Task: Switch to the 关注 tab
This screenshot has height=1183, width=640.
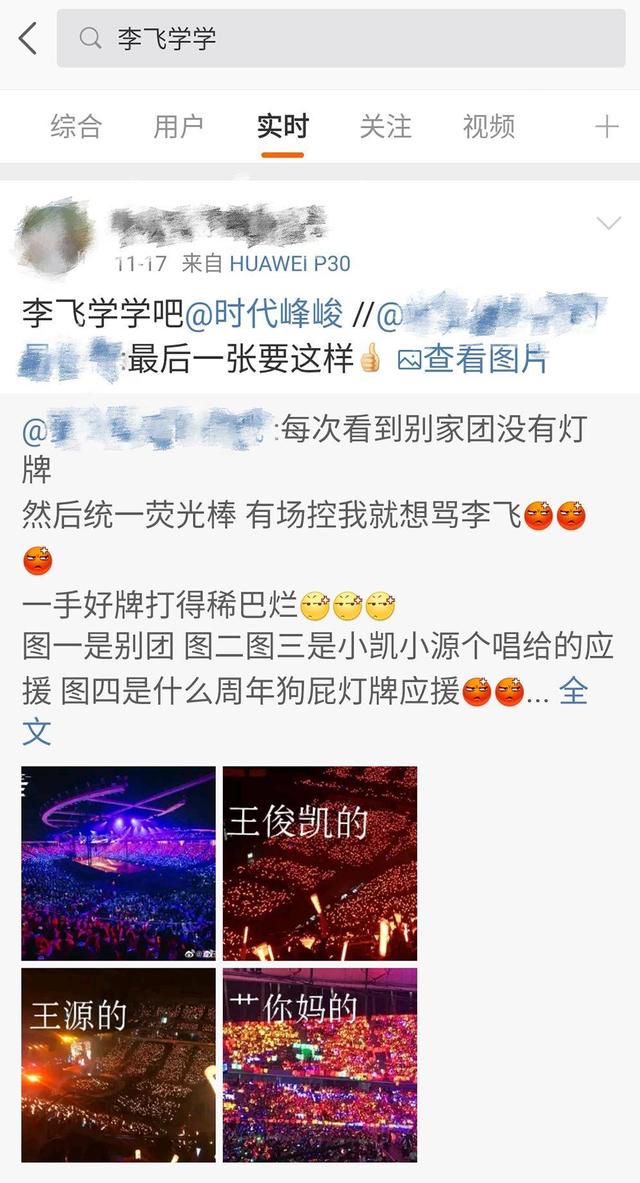Action: (x=386, y=126)
